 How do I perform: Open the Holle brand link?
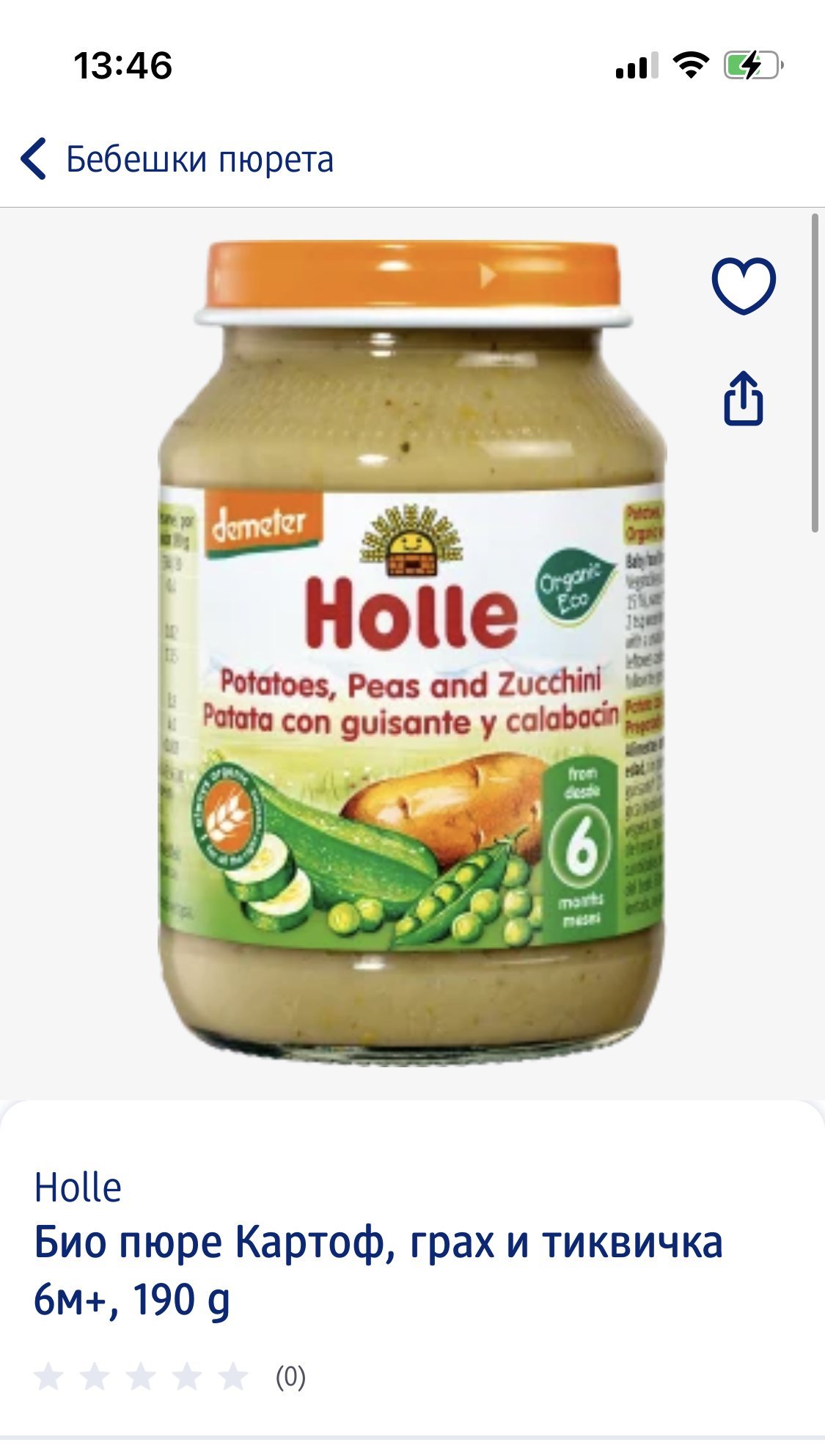click(x=78, y=1188)
